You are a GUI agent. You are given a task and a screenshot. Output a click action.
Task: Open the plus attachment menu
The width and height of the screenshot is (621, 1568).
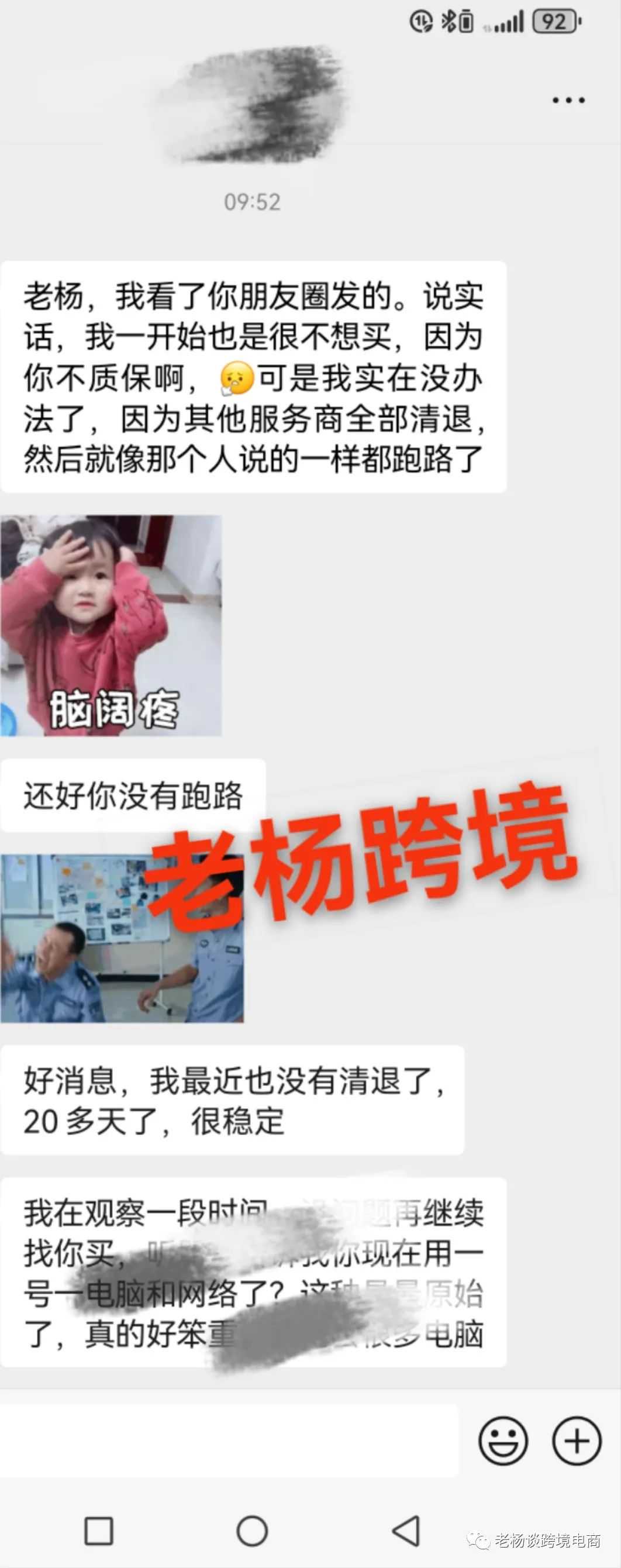point(577,1441)
